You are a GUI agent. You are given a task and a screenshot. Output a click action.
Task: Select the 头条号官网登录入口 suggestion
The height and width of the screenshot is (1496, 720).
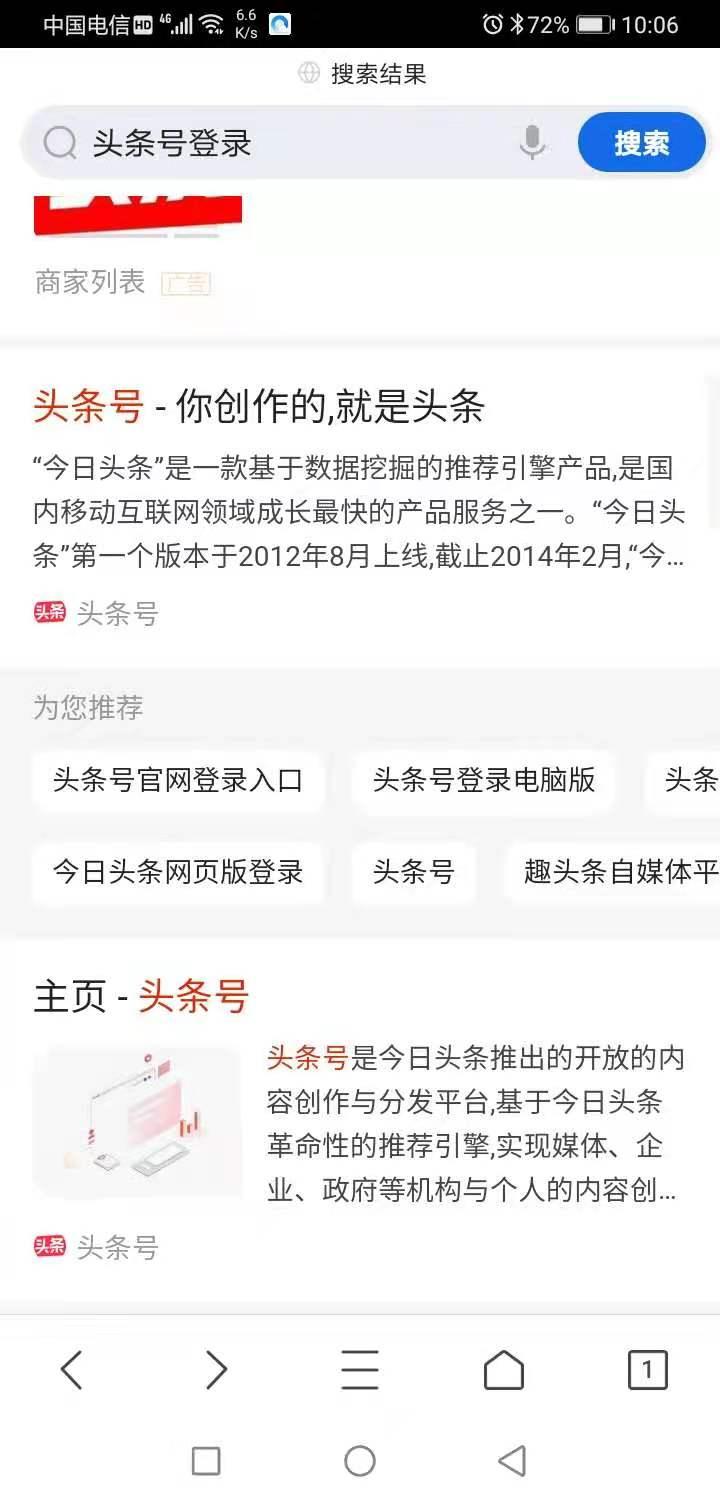point(178,780)
